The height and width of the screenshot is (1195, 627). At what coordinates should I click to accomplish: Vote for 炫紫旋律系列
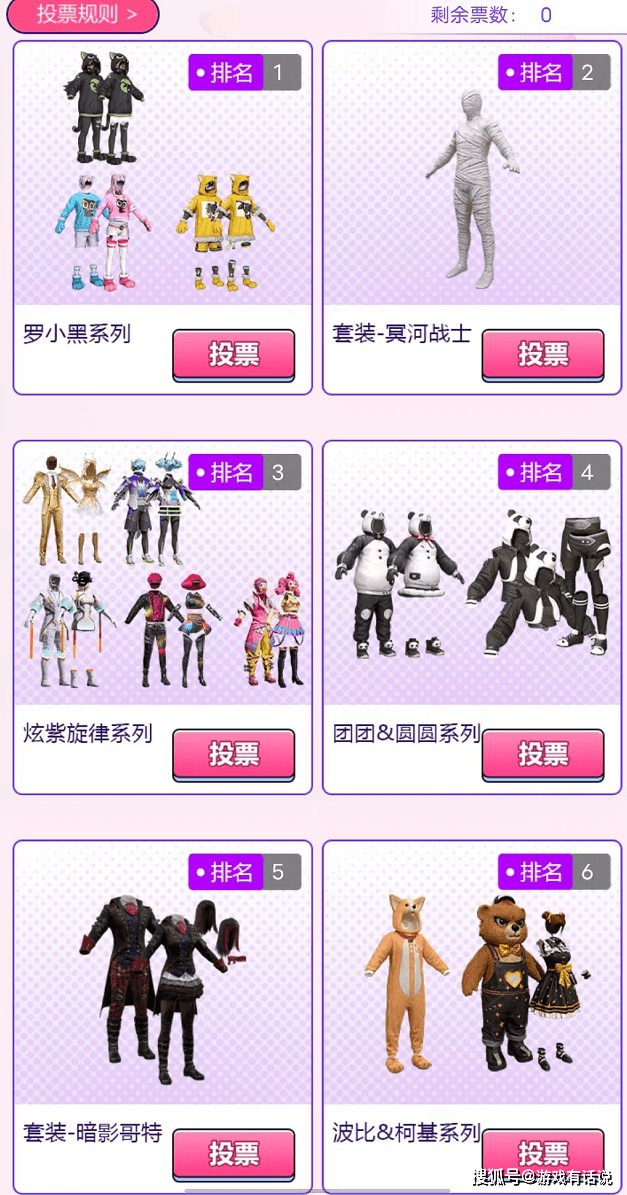pyautogui.click(x=234, y=753)
